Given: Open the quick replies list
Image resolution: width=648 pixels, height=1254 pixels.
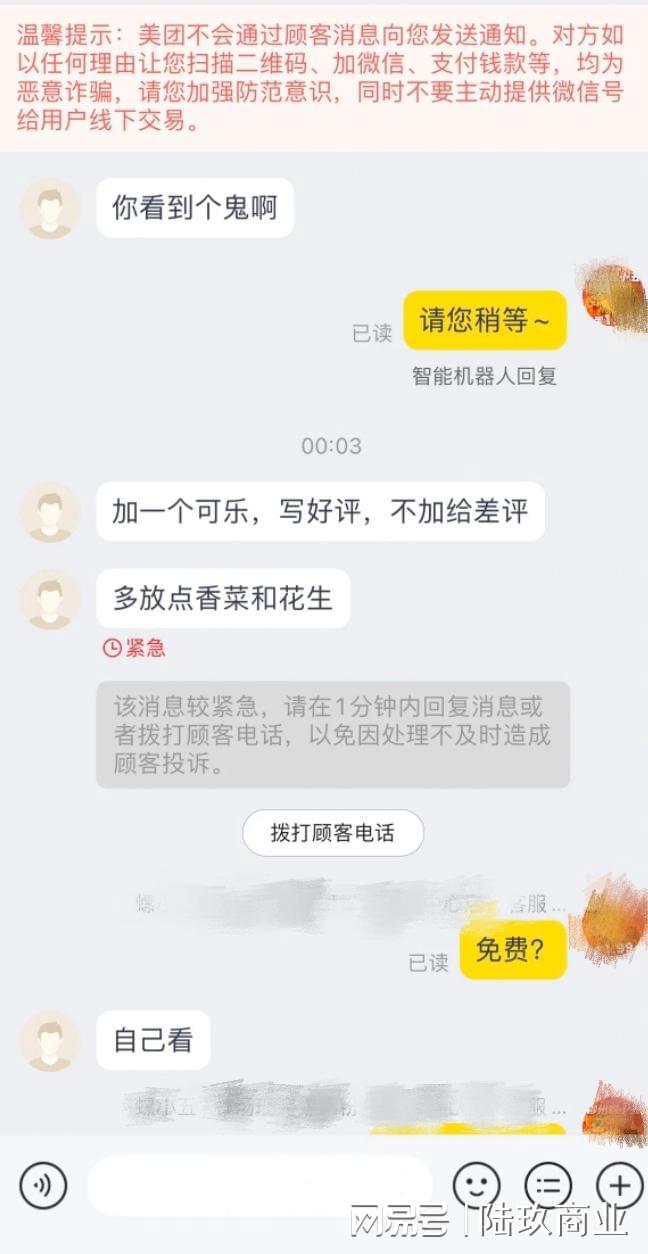Looking at the screenshot, I should (x=548, y=1186).
